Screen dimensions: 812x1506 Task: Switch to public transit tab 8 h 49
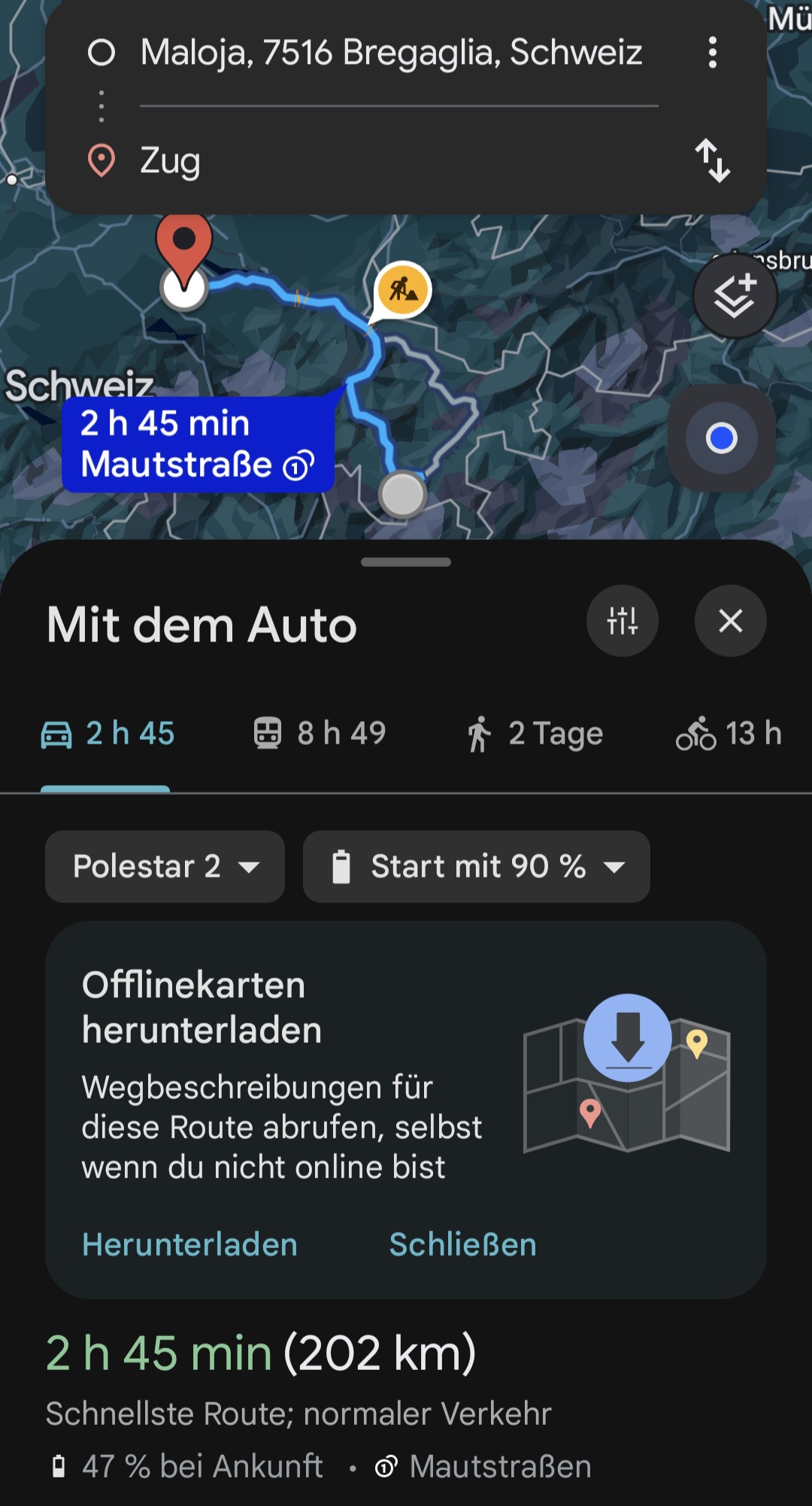pos(320,734)
